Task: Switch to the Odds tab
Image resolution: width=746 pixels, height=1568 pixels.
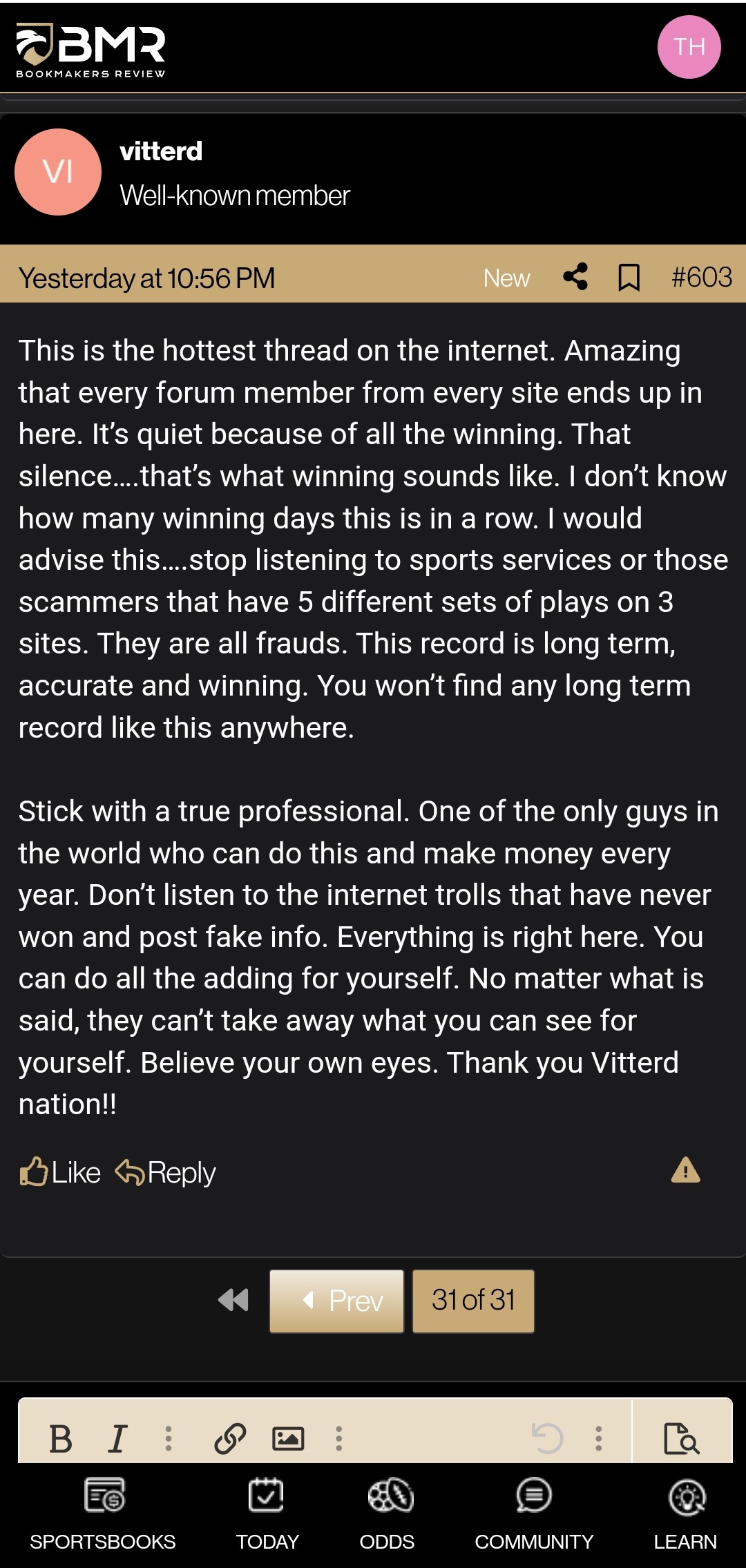Action: (388, 1513)
